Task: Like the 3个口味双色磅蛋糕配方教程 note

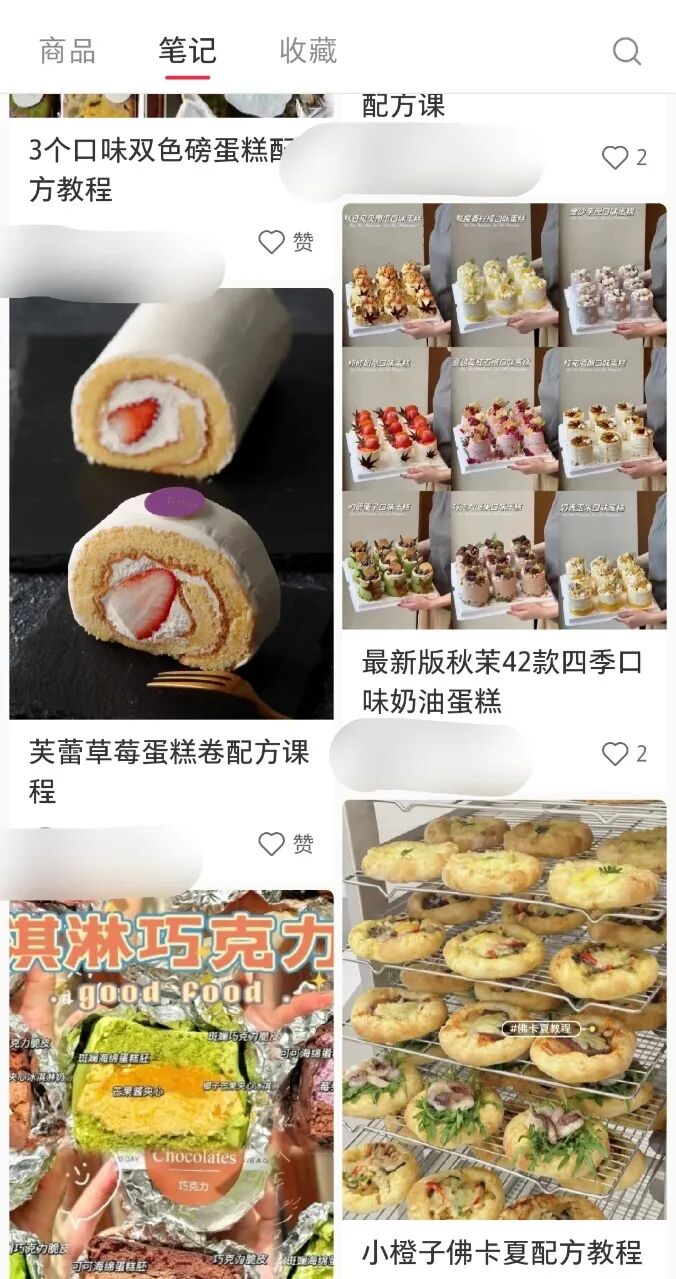Action: [272, 242]
